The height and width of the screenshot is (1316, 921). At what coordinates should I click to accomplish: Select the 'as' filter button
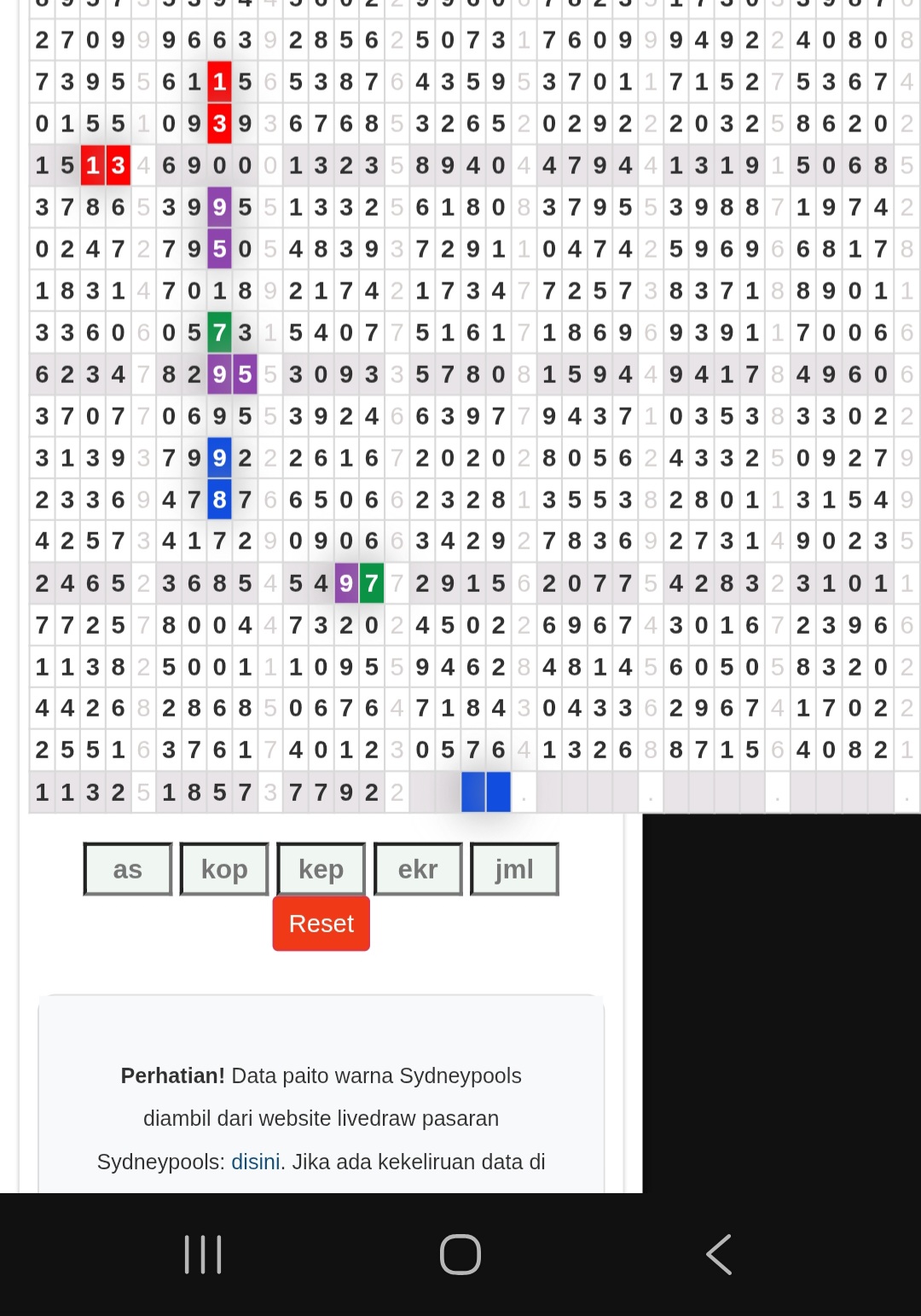tap(128, 869)
